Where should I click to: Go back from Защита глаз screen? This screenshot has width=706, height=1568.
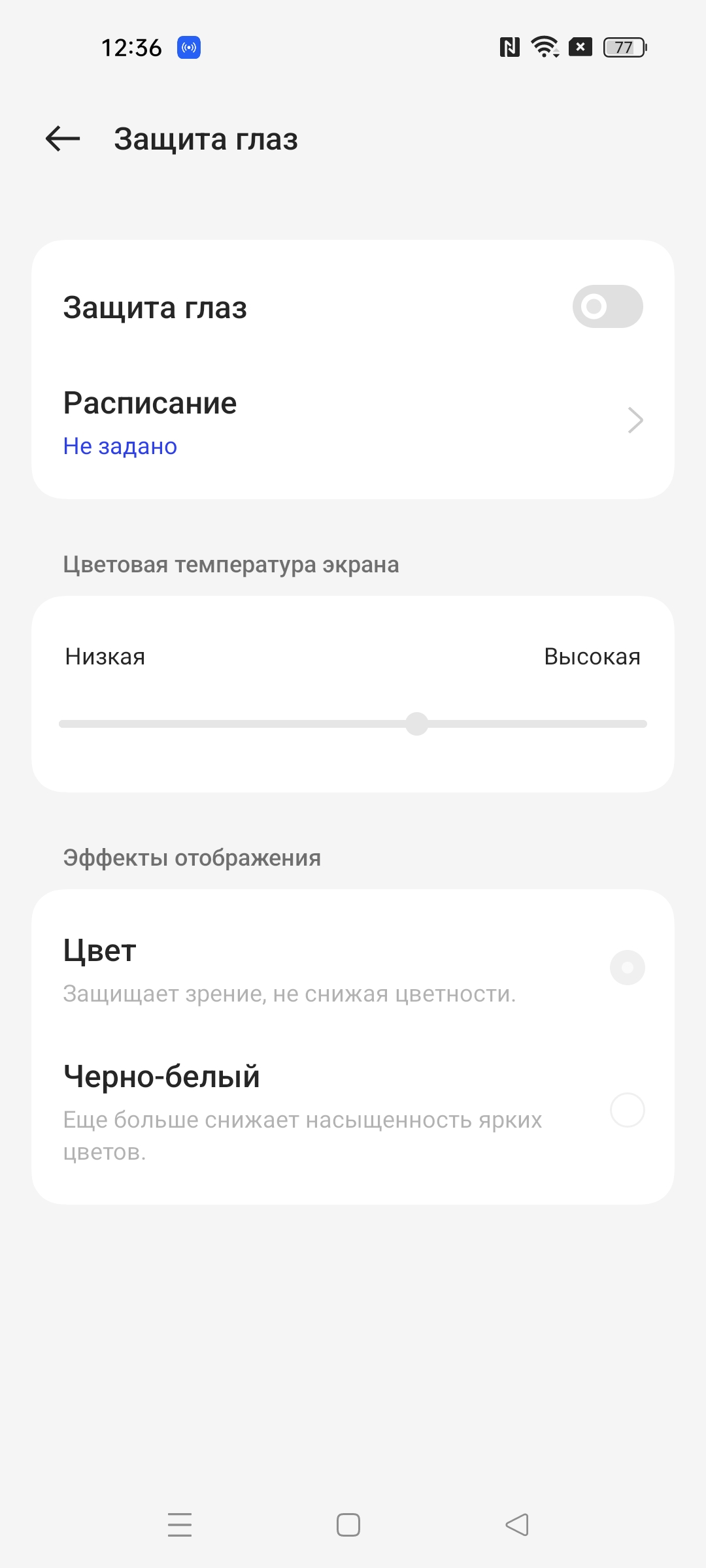pos(63,139)
